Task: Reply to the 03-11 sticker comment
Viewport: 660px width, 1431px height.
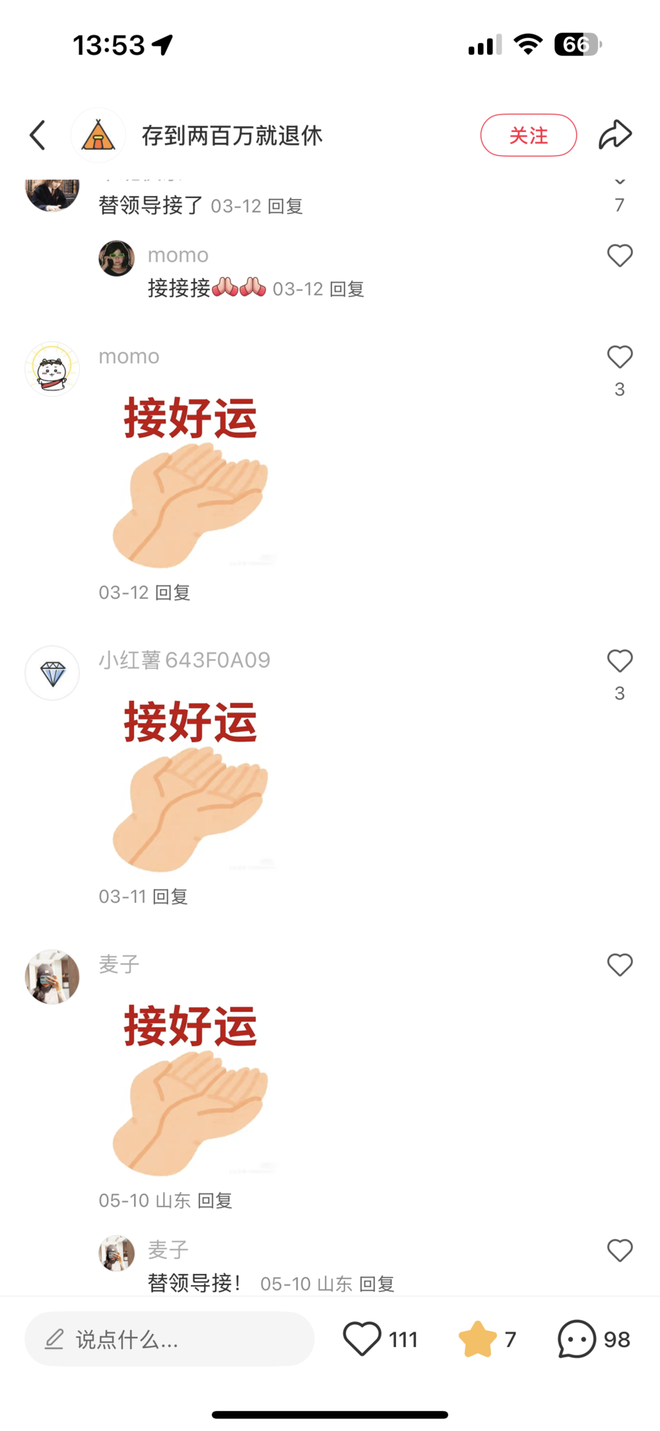Action: tap(171, 896)
